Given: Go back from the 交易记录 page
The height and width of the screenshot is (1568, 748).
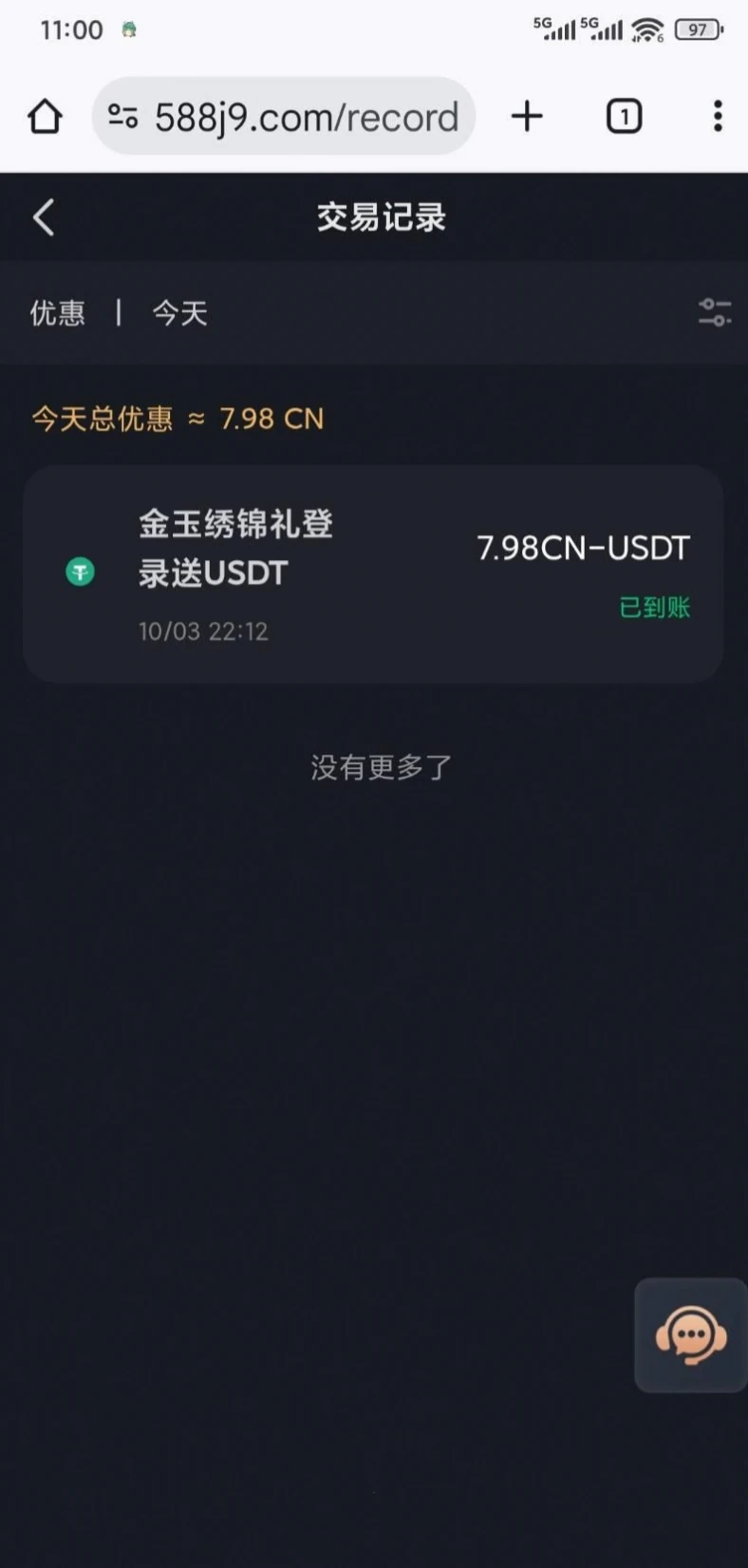Looking at the screenshot, I should click(x=44, y=217).
